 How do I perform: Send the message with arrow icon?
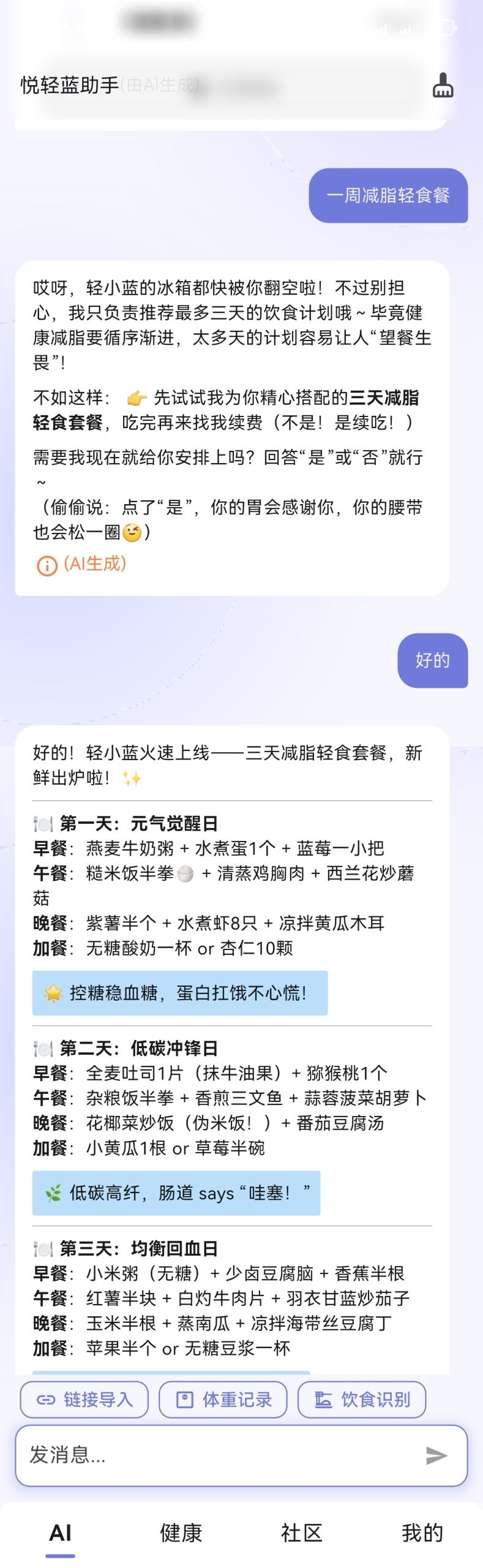[x=436, y=1455]
